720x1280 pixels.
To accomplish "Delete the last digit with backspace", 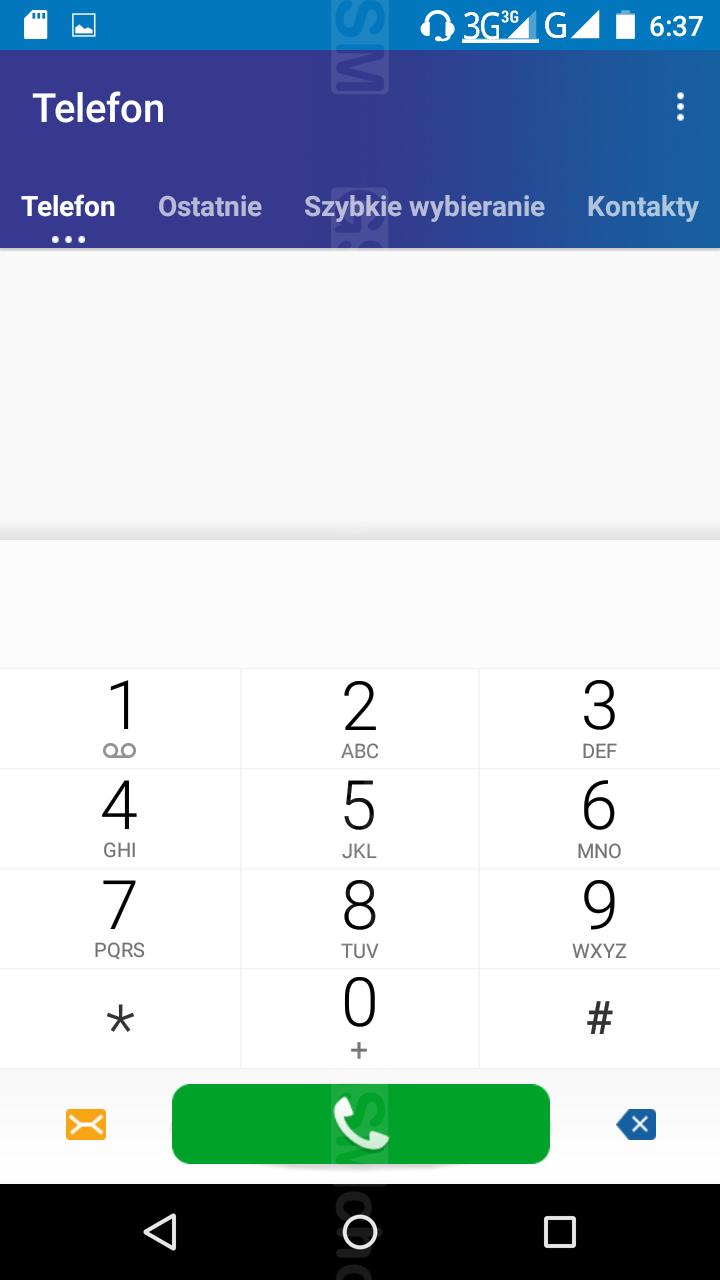I will coord(636,1125).
